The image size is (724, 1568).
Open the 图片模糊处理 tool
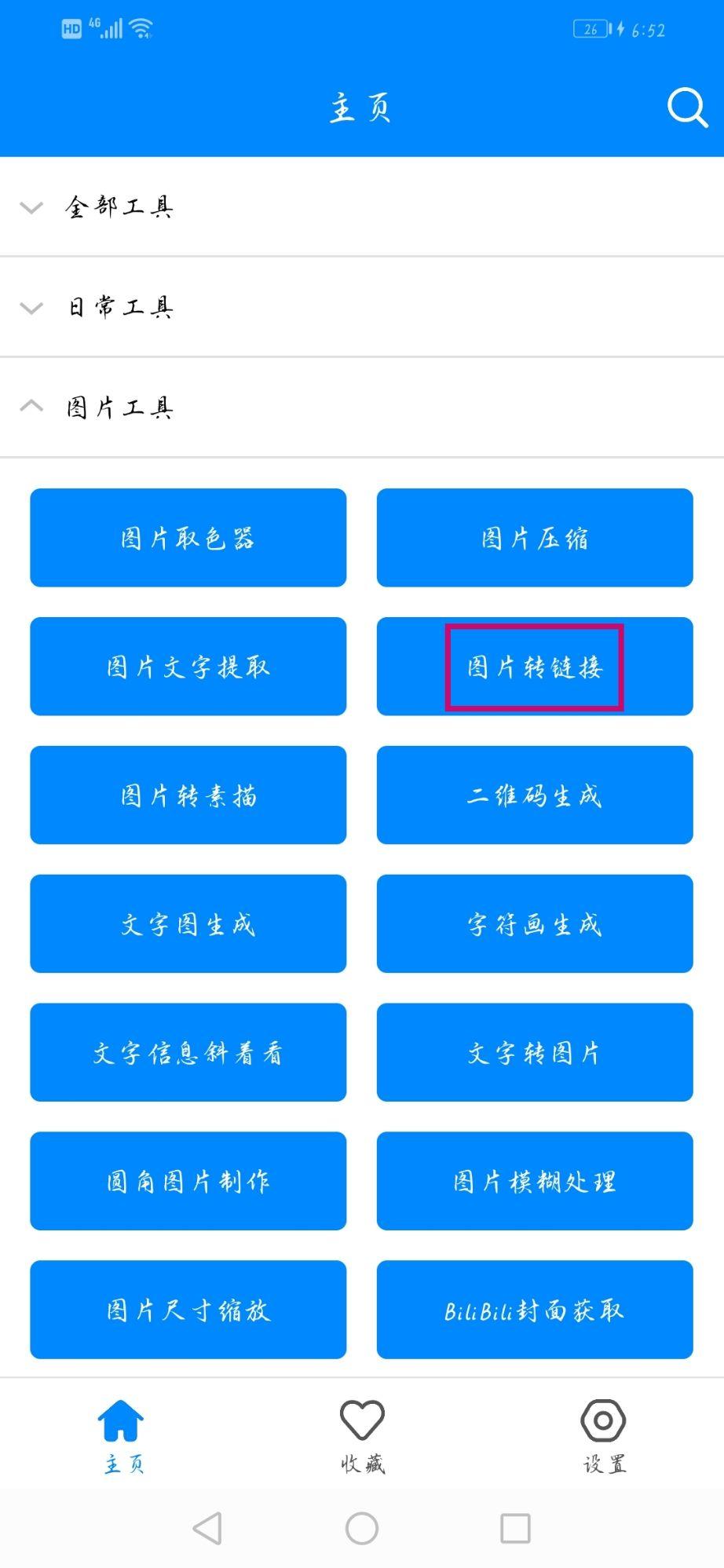pos(535,1181)
